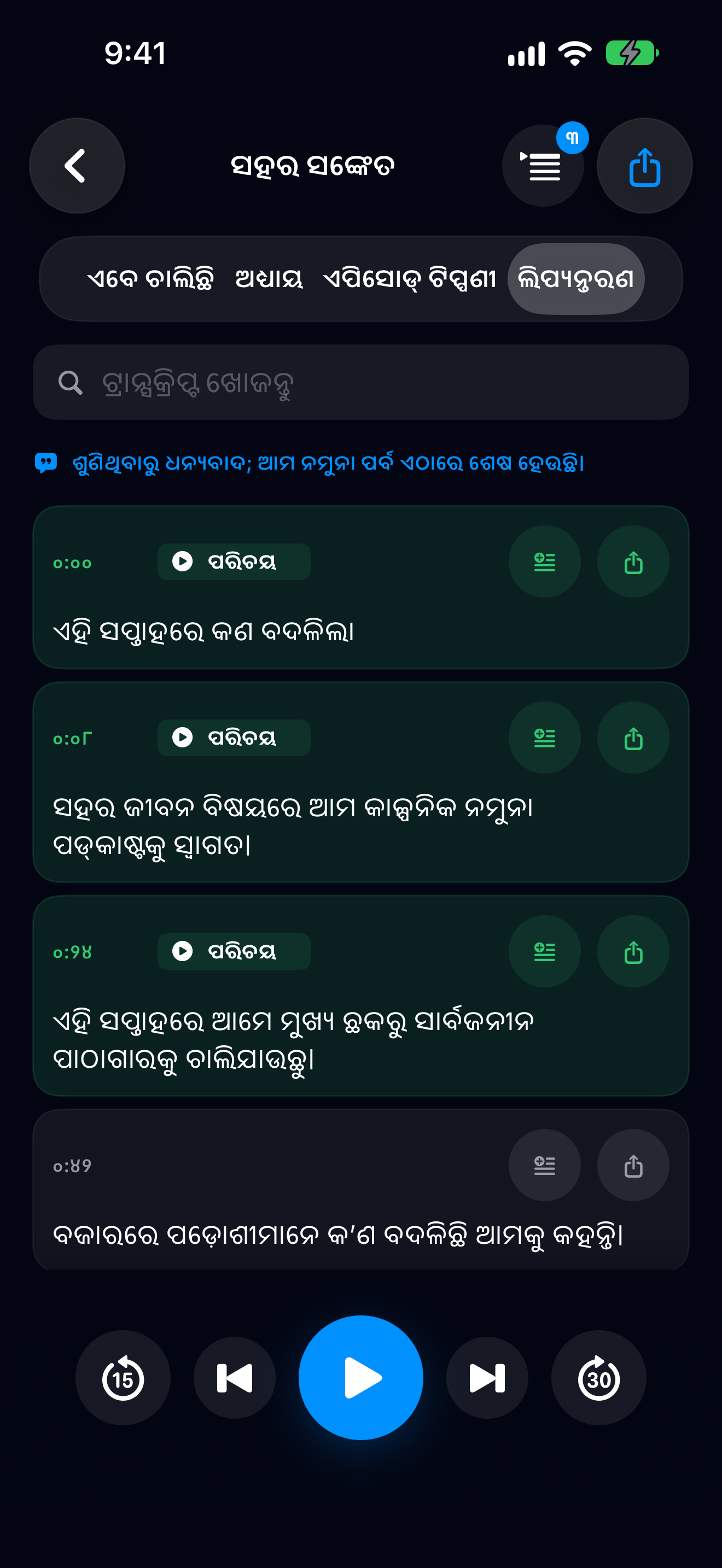
Task: Switch to the ଅଧ୍ୟାୟ tab
Action: tap(269, 279)
